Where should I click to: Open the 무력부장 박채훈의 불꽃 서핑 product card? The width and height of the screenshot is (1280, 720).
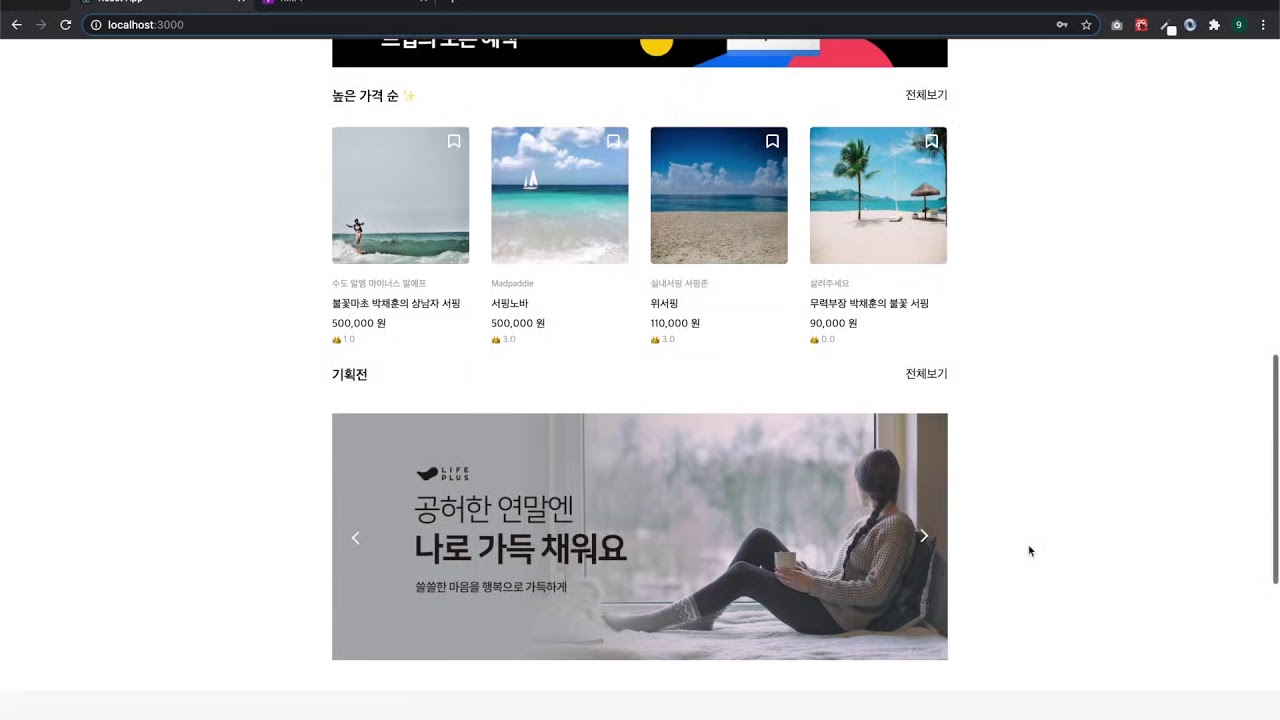(x=878, y=196)
